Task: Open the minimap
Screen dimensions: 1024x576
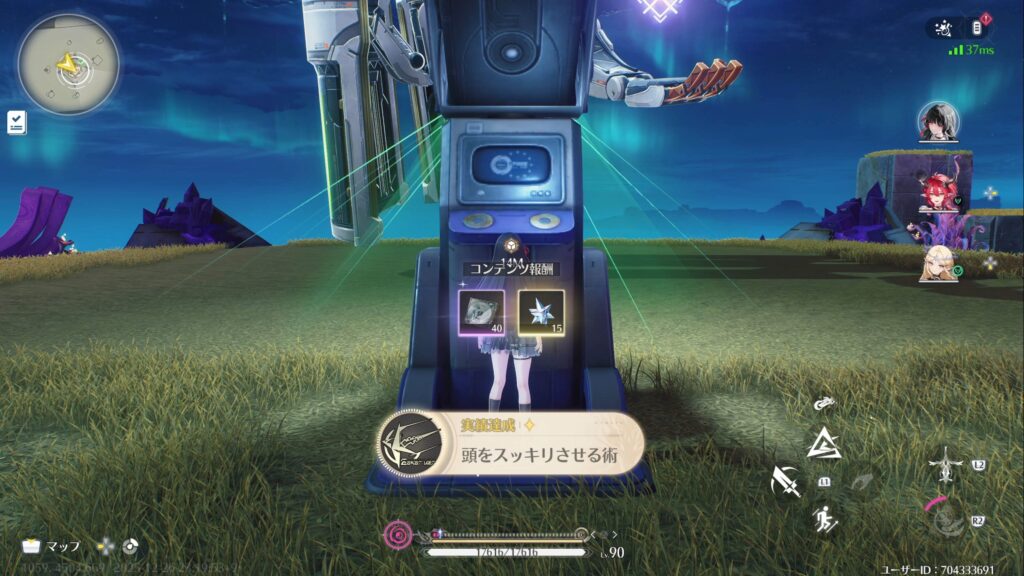Action: (68, 65)
